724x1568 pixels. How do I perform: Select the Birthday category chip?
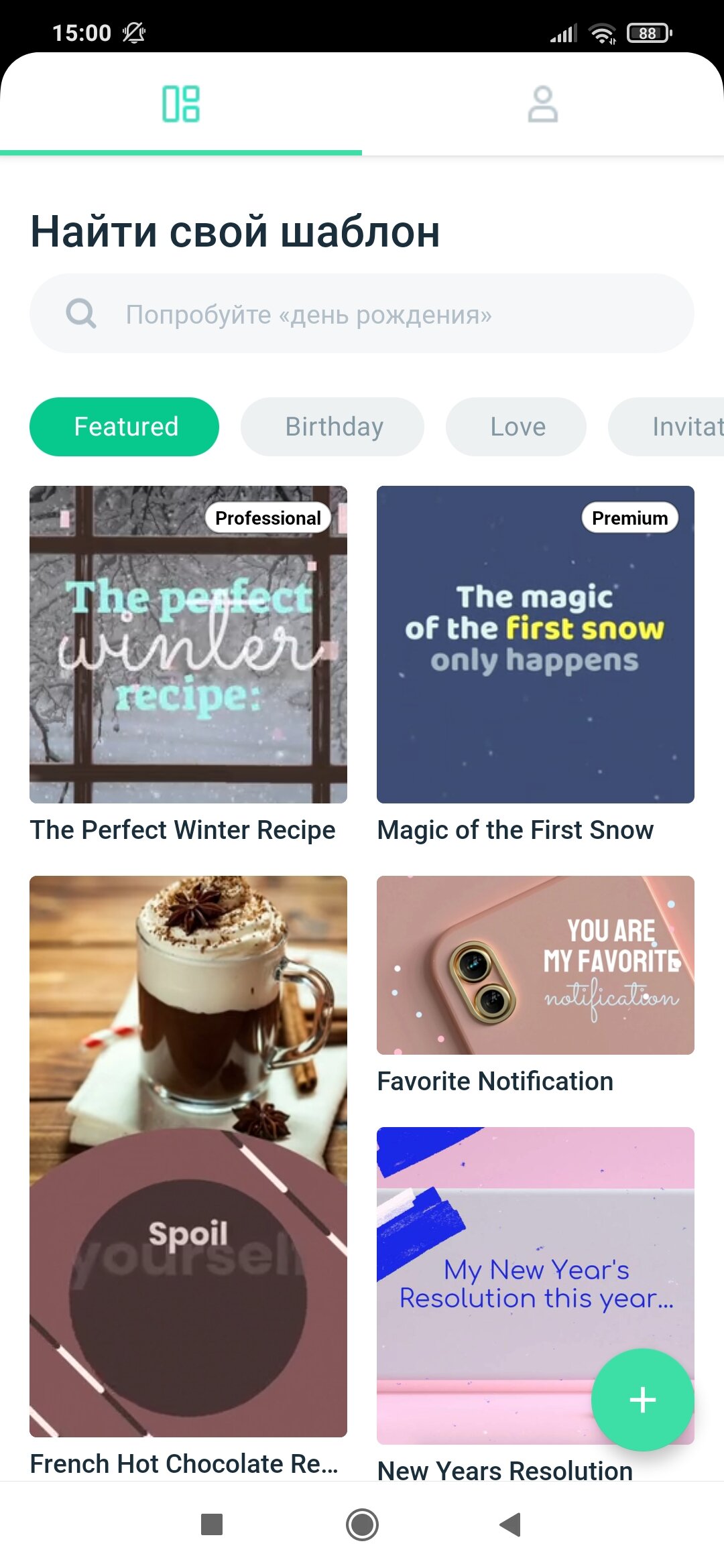(333, 427)
